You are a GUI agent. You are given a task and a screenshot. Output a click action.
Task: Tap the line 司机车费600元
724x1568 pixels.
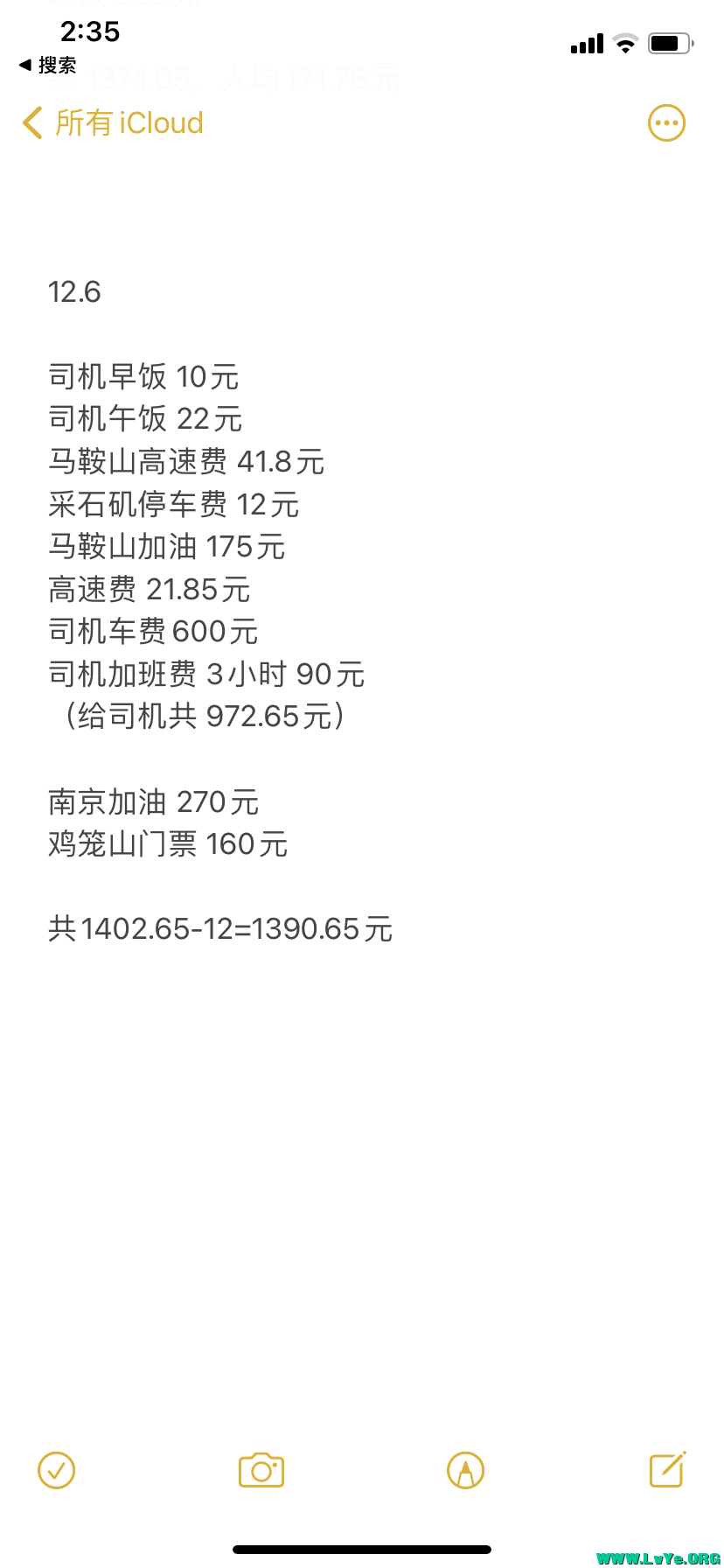pyautogui.click(x=153, y=630)
